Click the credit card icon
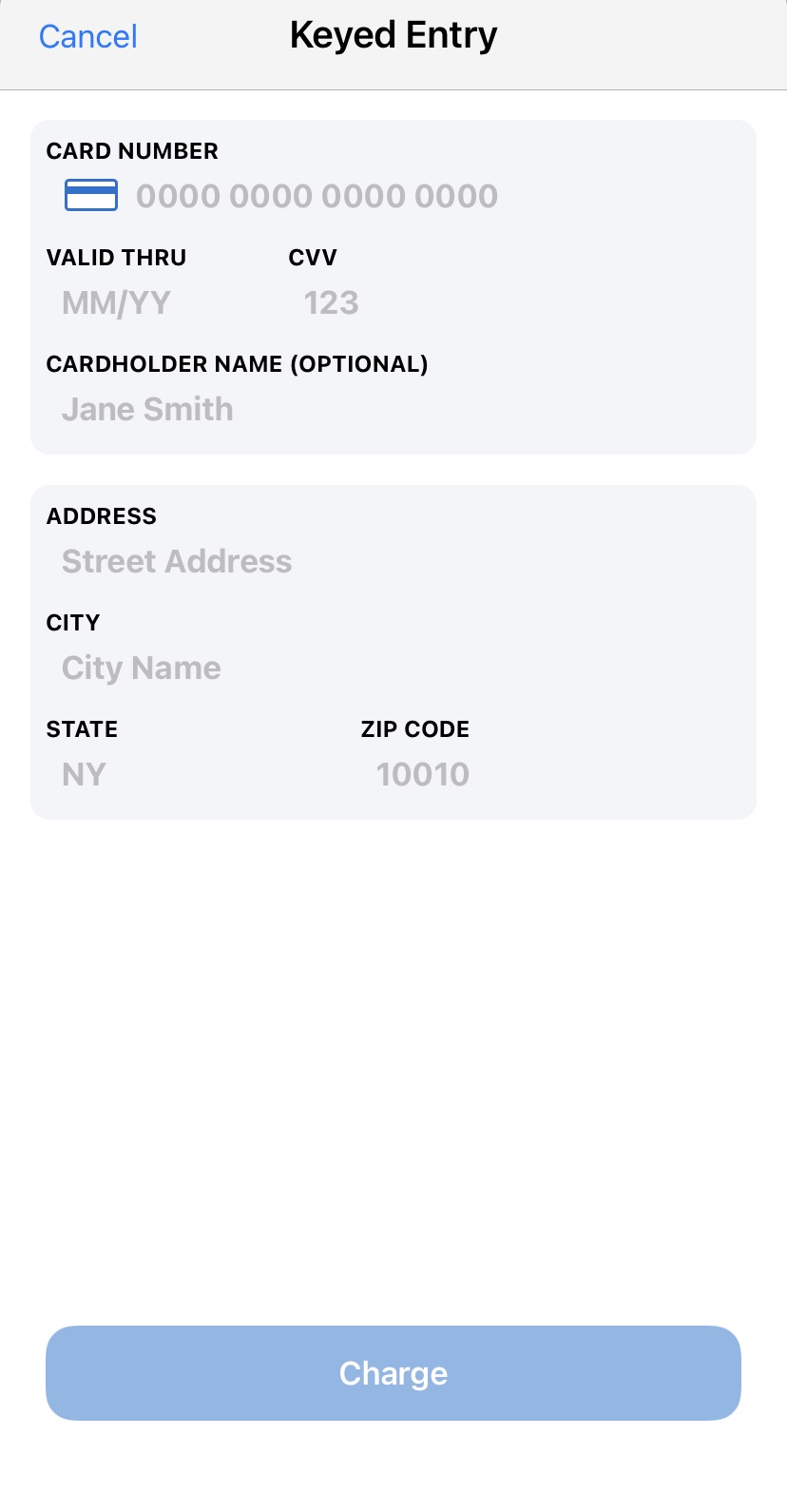 coord(90,195)
